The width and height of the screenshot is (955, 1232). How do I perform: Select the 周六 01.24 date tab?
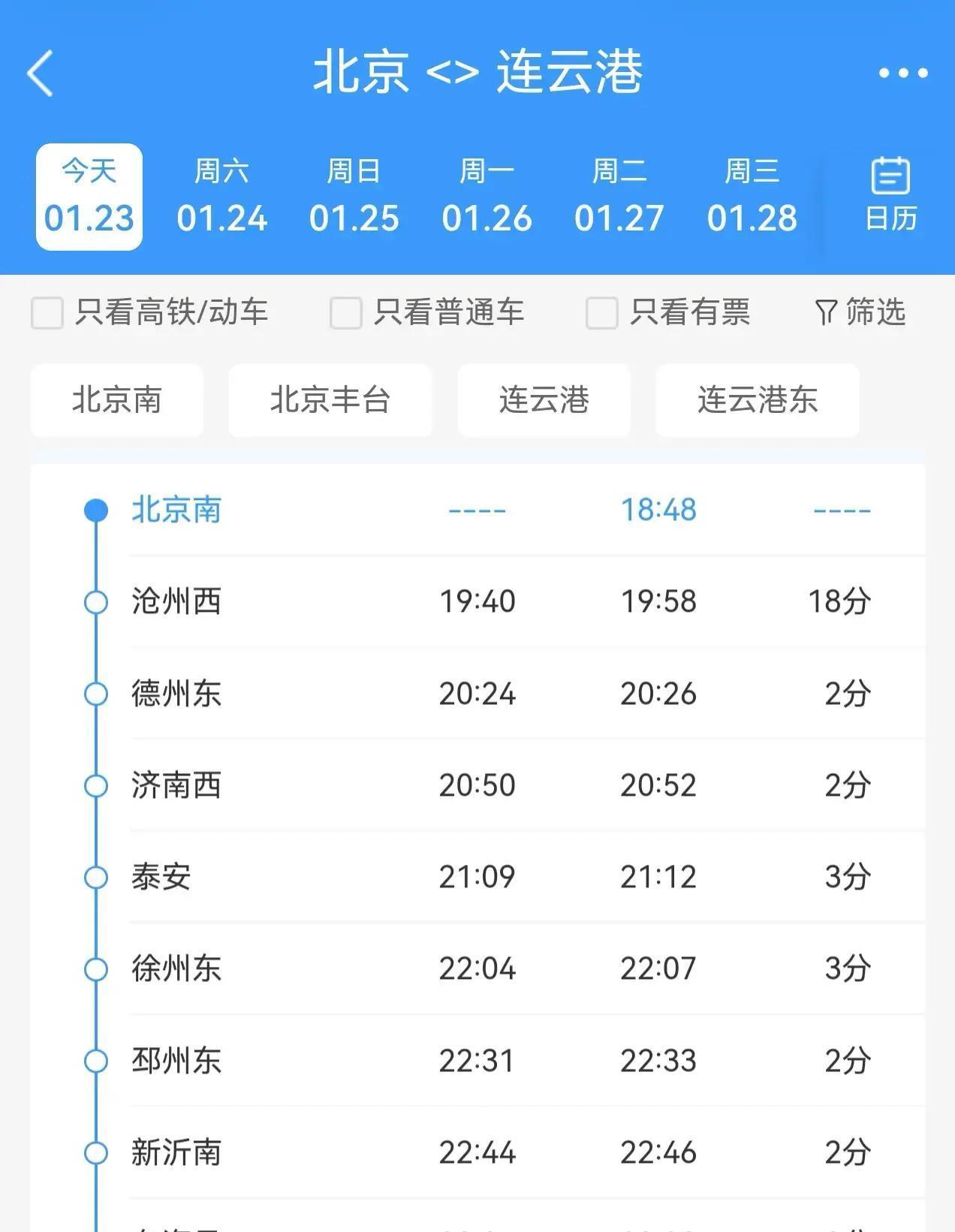(221, 195)
